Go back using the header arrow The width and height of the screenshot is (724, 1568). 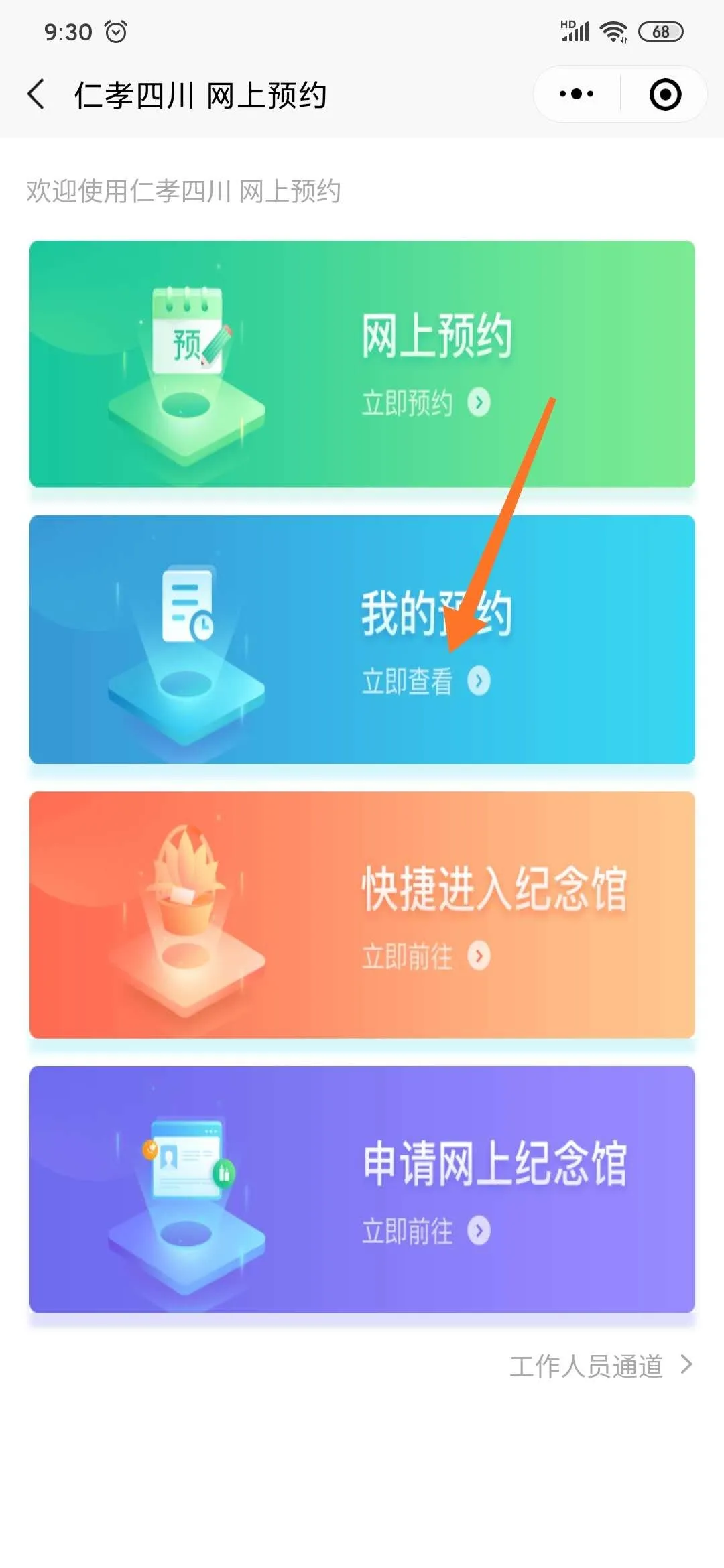coord(37,94)
